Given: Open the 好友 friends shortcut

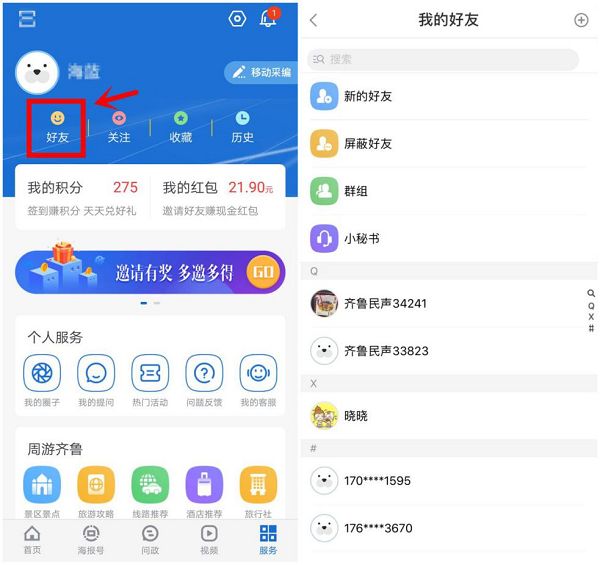Looking at the screenshot, I should pos(57,127).
